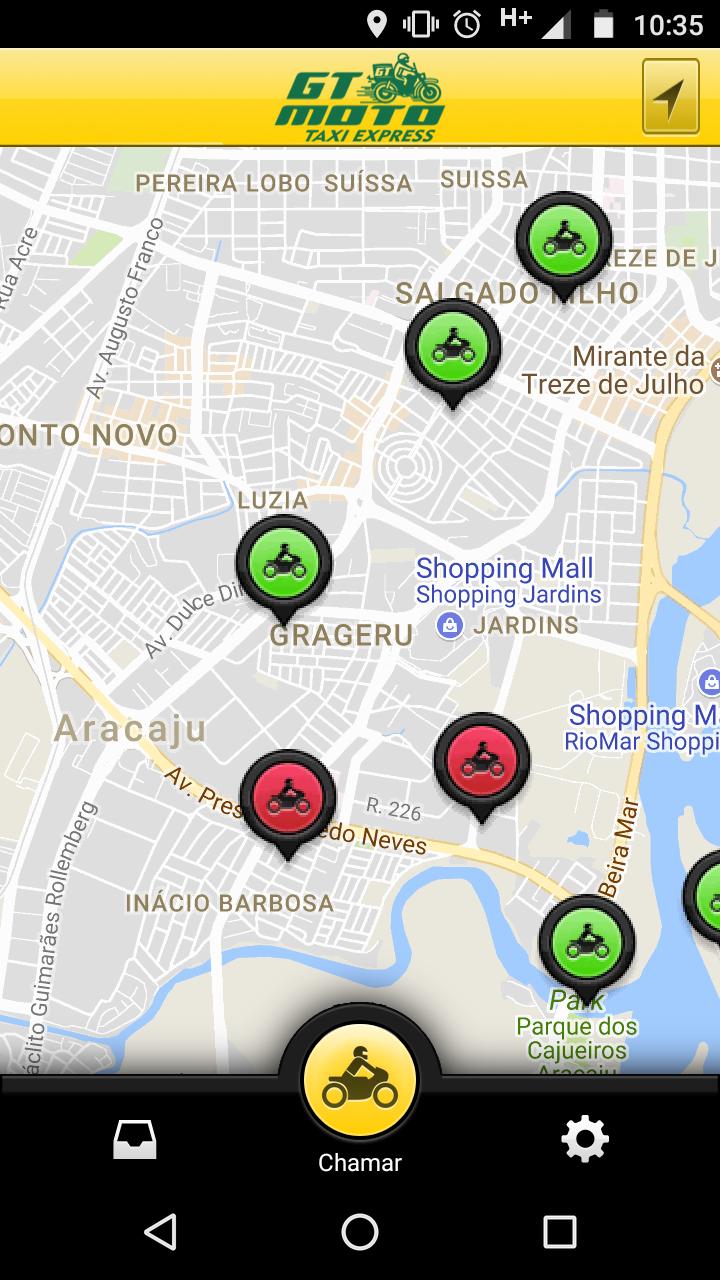Select the green moto marker above Grageru
This screenshot has height=1280, width=720.
284,563
